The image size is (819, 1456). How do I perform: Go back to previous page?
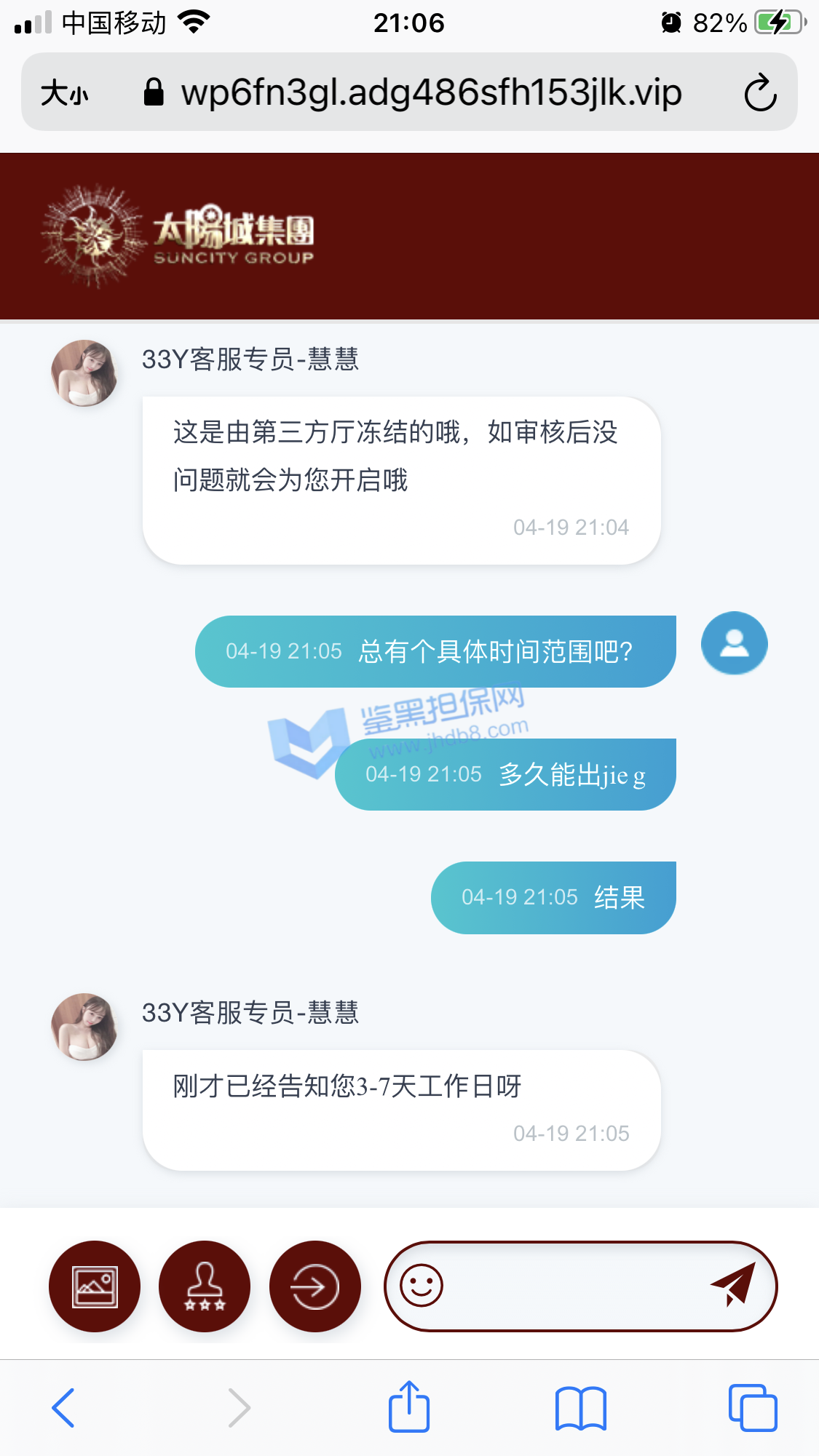[x=63, y=1407]
